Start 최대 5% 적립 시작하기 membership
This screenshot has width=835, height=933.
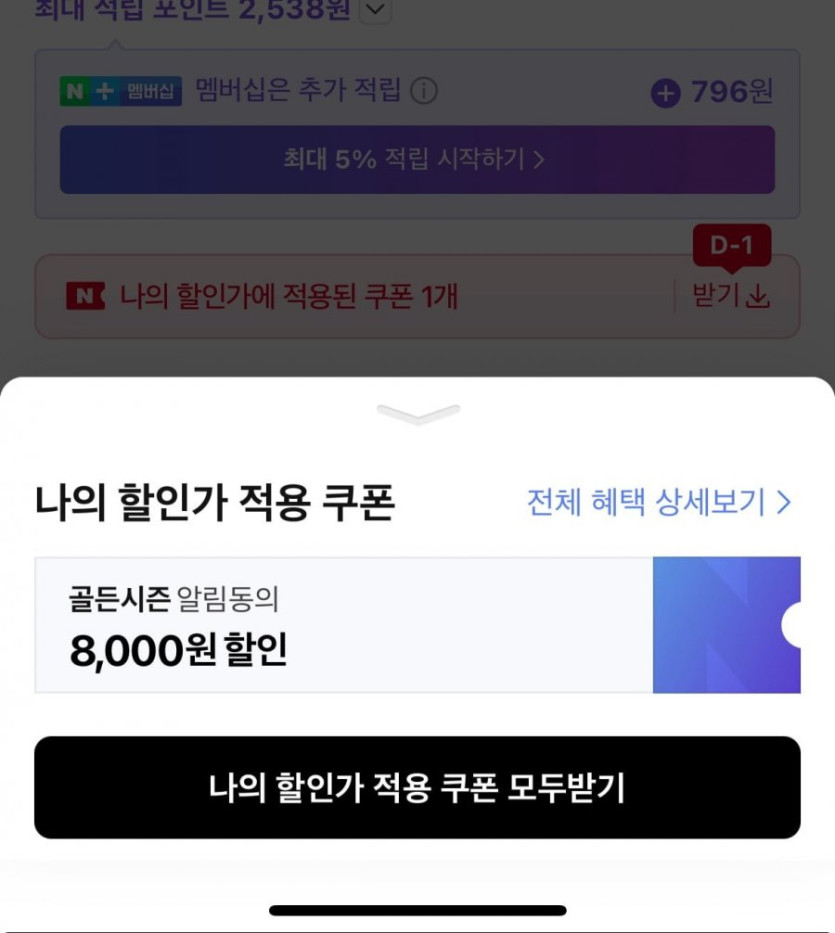coord(417,159)
